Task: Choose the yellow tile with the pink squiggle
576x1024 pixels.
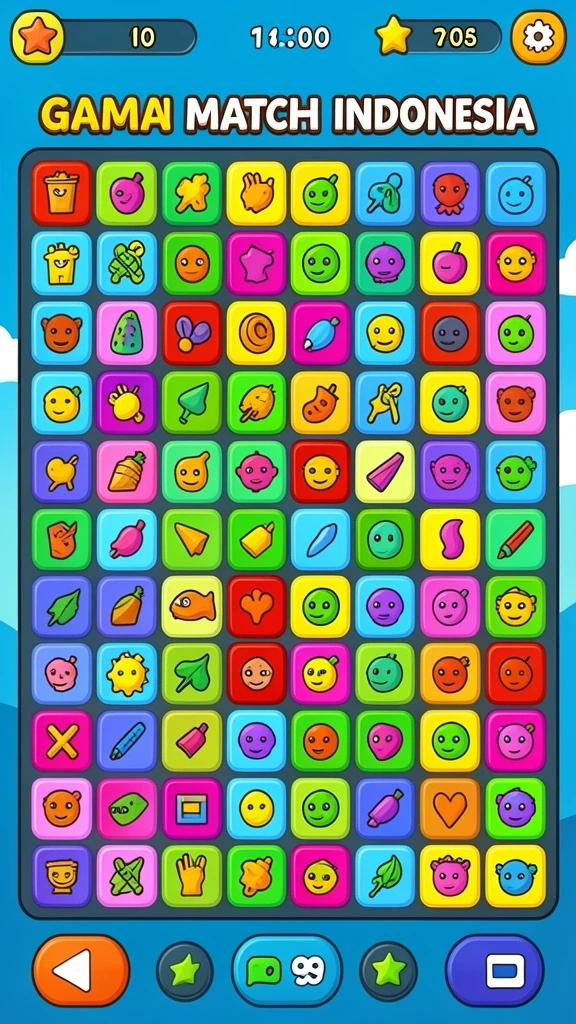Action: [x=450, y=539]
